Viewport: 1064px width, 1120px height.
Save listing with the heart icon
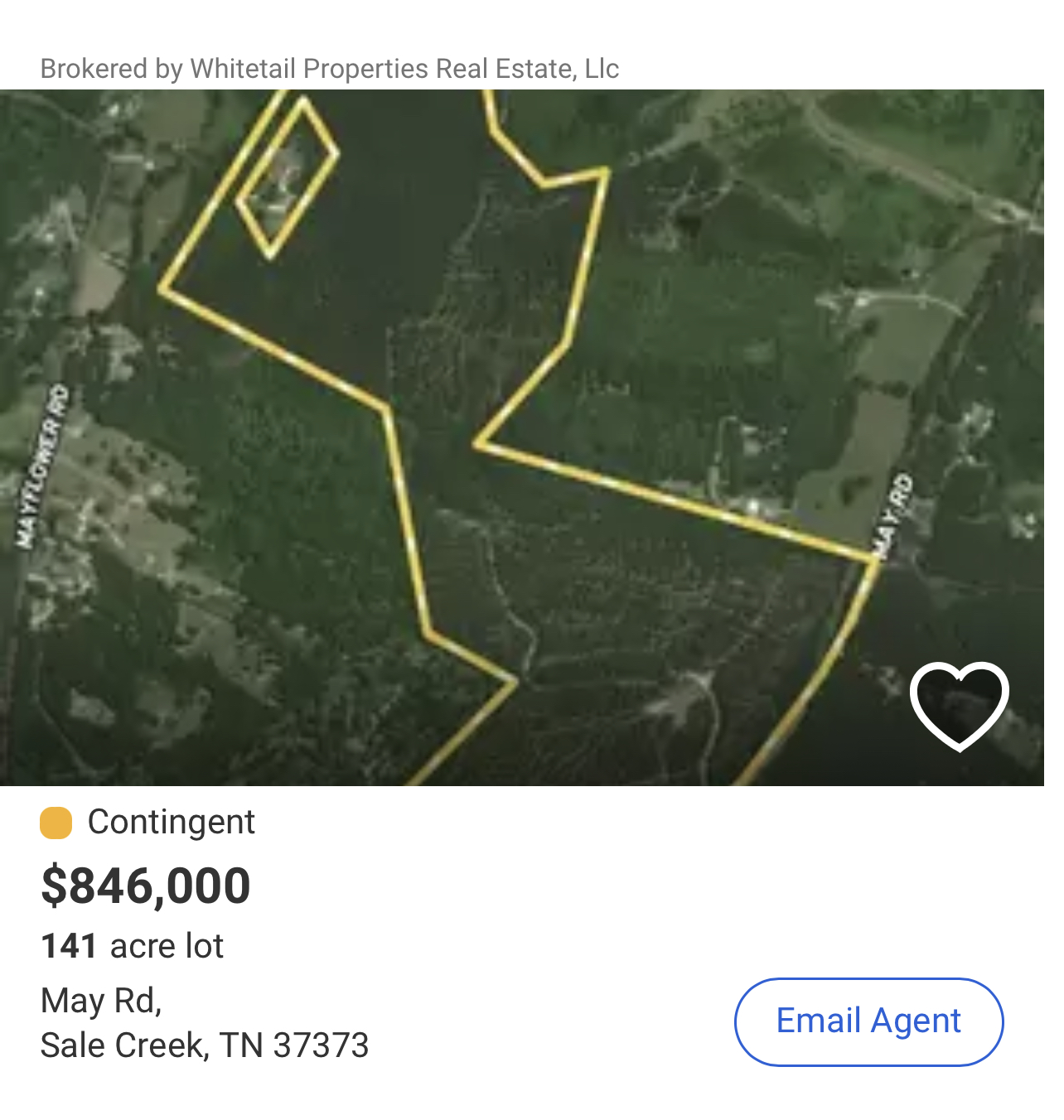[x=959, y=706]
